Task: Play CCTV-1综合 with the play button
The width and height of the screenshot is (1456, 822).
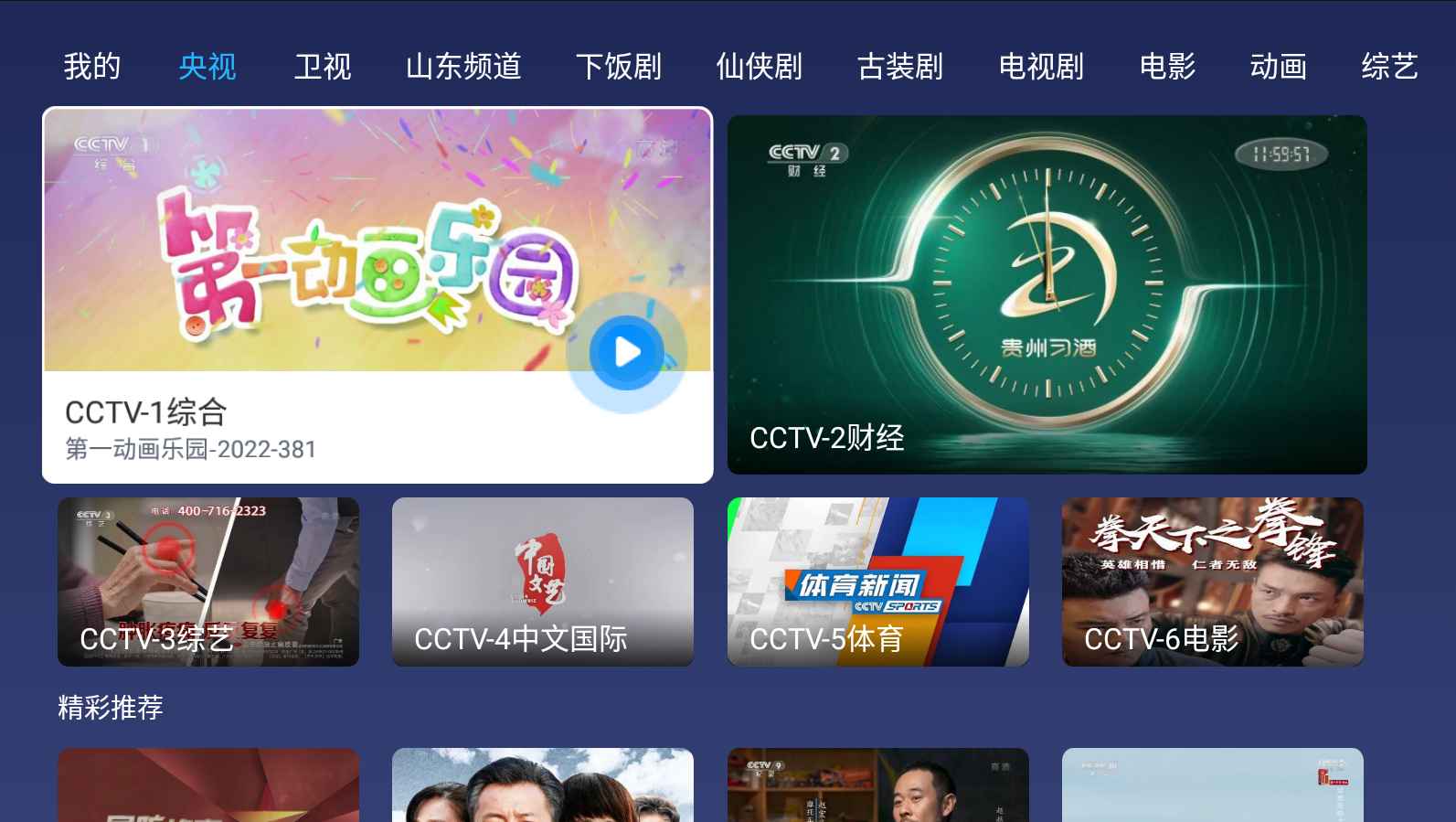Action: point(627,352)
